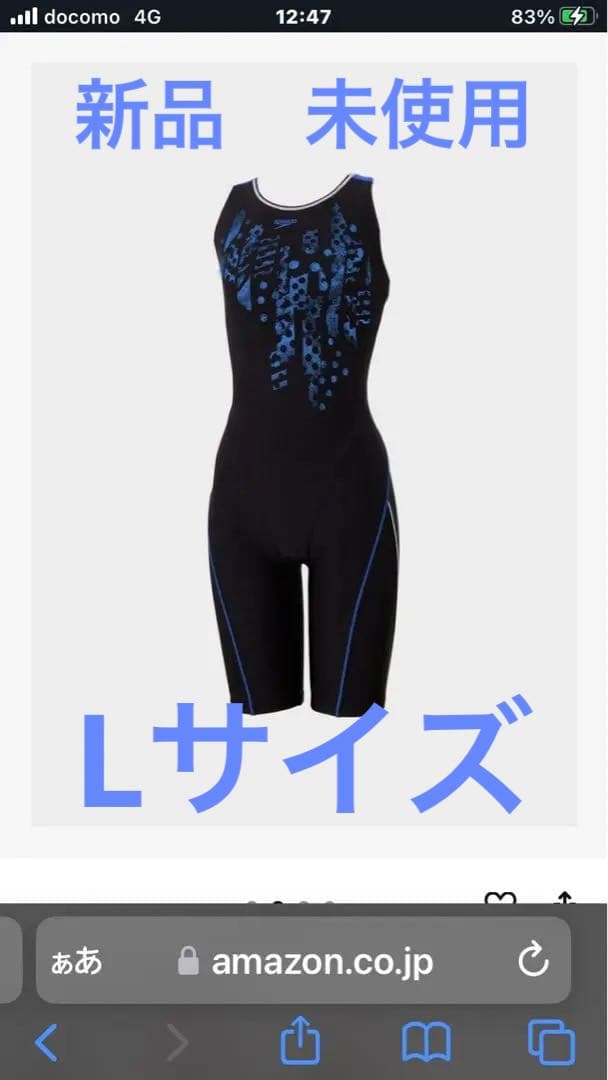Screen dimensions: 608x1080
Task: Reload the Amazon page
Action: [533, 961]
